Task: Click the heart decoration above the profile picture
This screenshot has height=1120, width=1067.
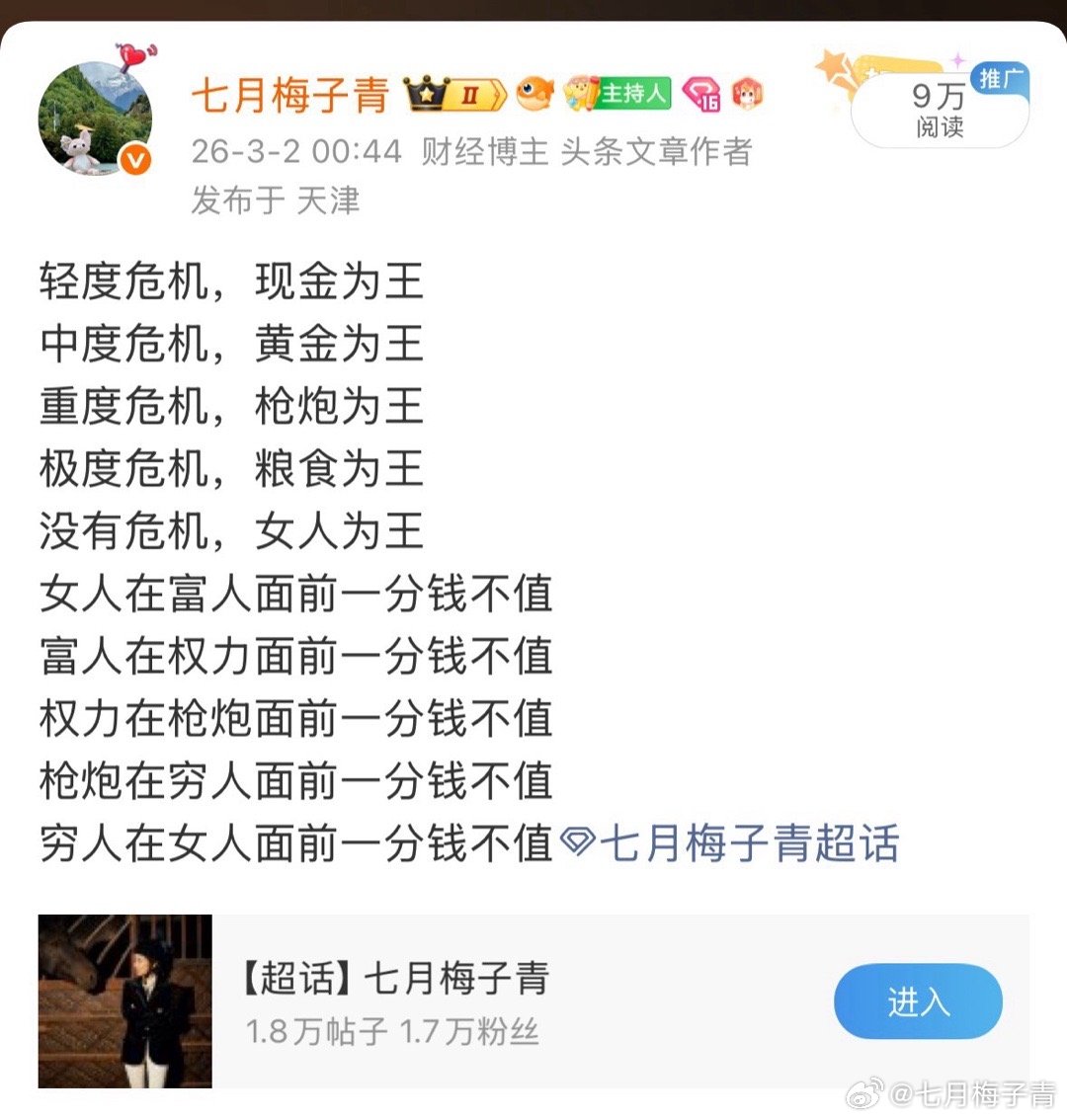Action: click(x=133, y=56)
